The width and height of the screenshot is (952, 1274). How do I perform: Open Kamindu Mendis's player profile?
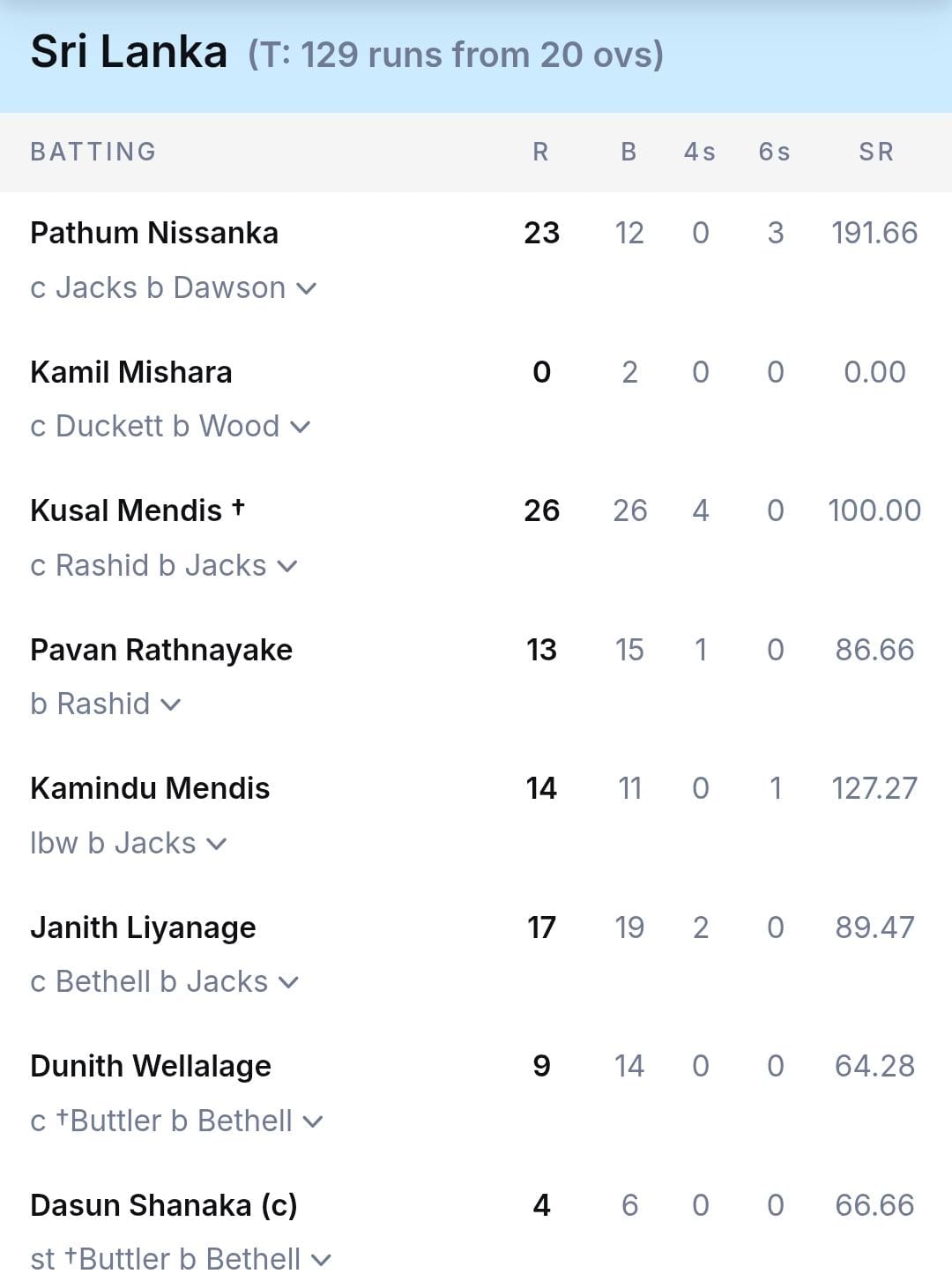coord(150,788)
